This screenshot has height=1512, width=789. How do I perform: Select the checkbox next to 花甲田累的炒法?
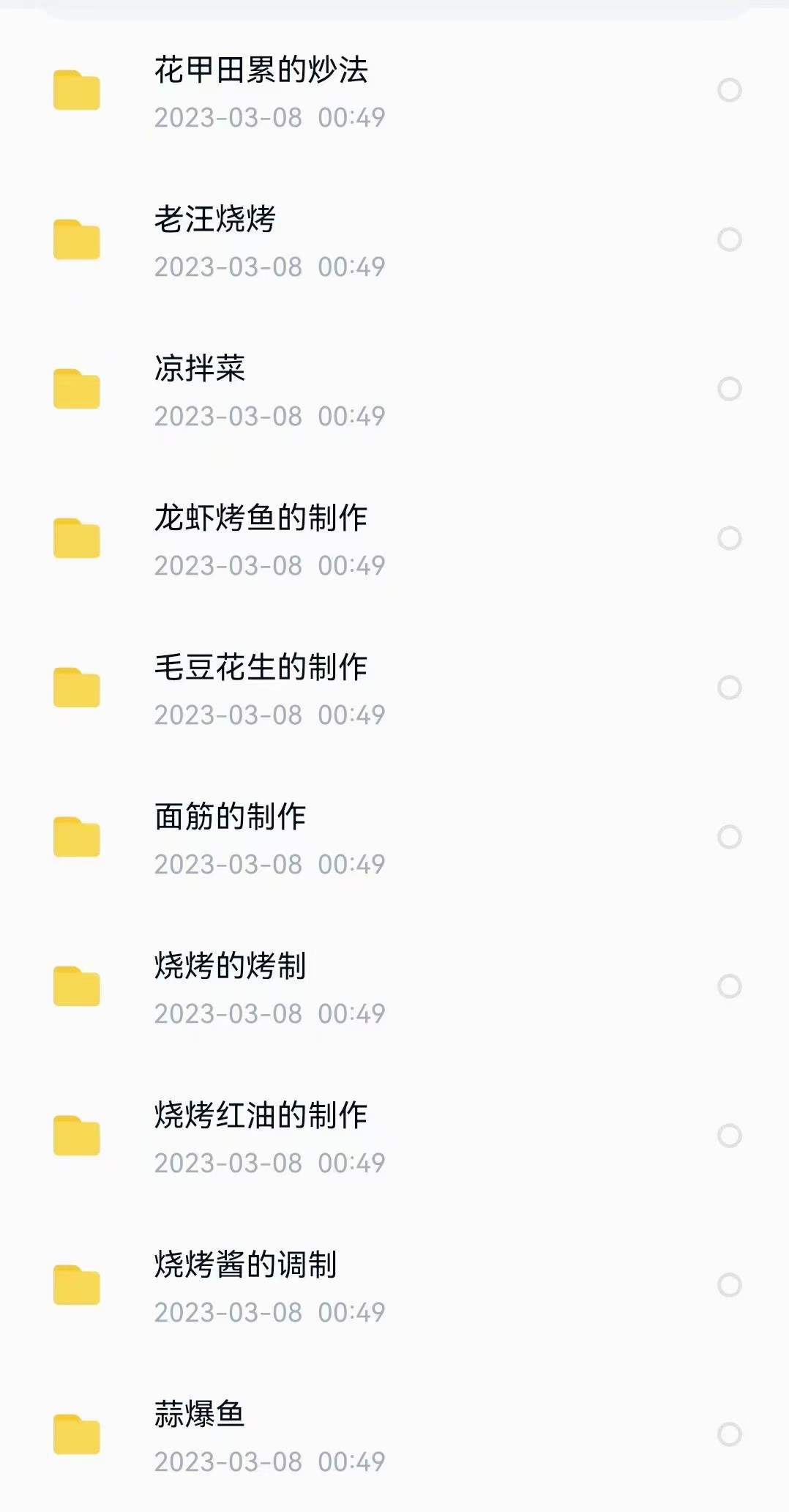728,88
